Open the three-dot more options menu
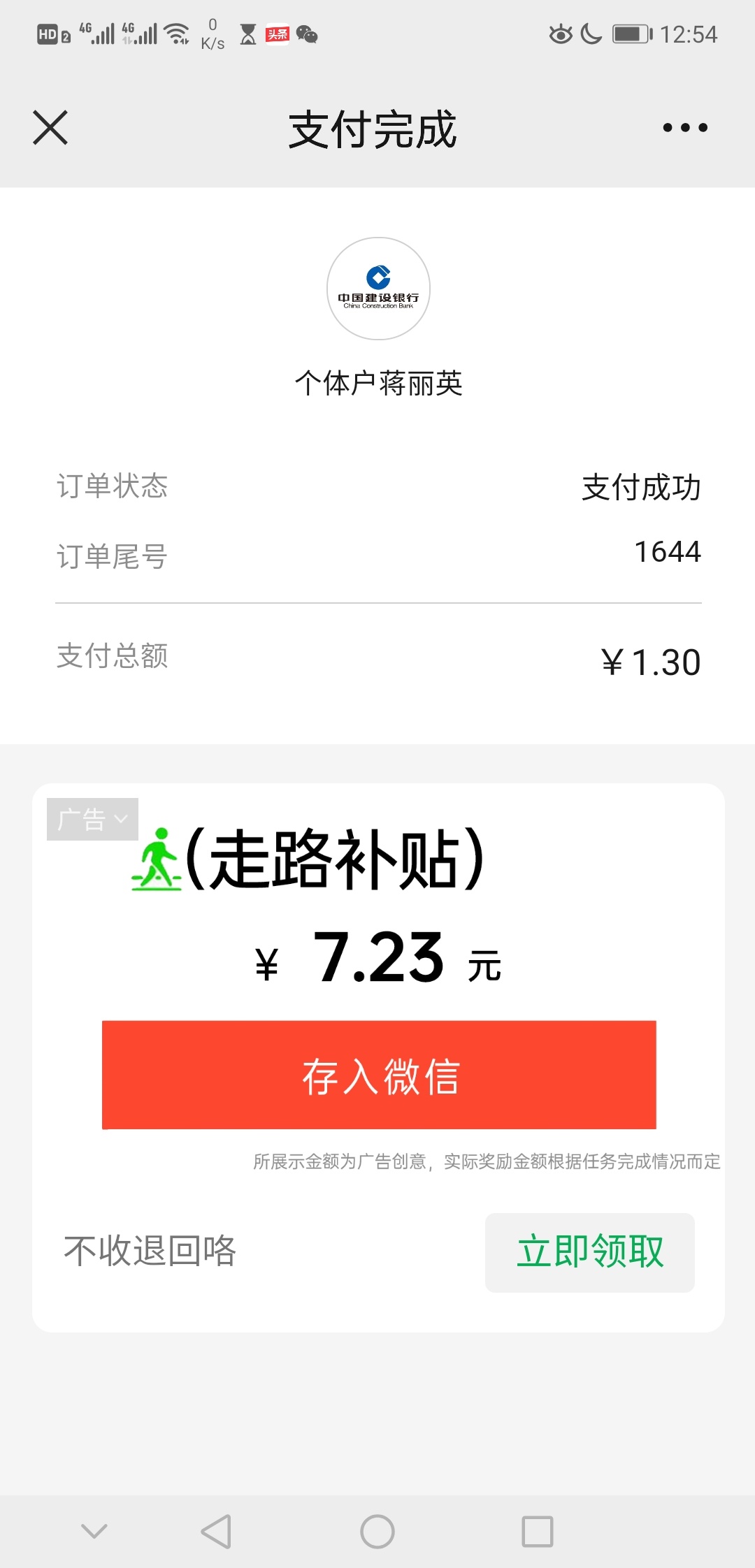The width and height of the screenshot is (755, 1568). coord(685,128)
